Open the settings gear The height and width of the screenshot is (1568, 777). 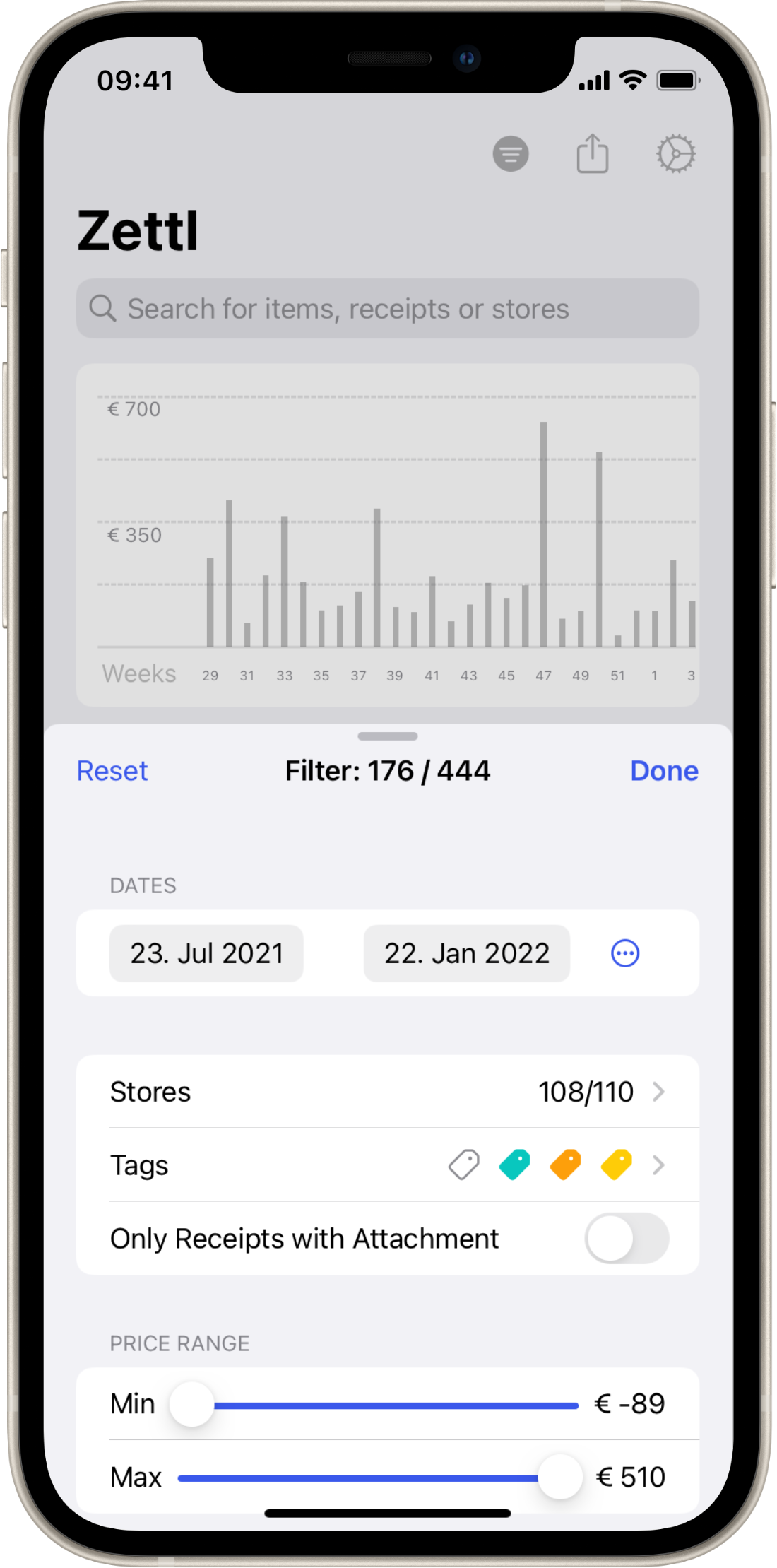pos(676,153)
